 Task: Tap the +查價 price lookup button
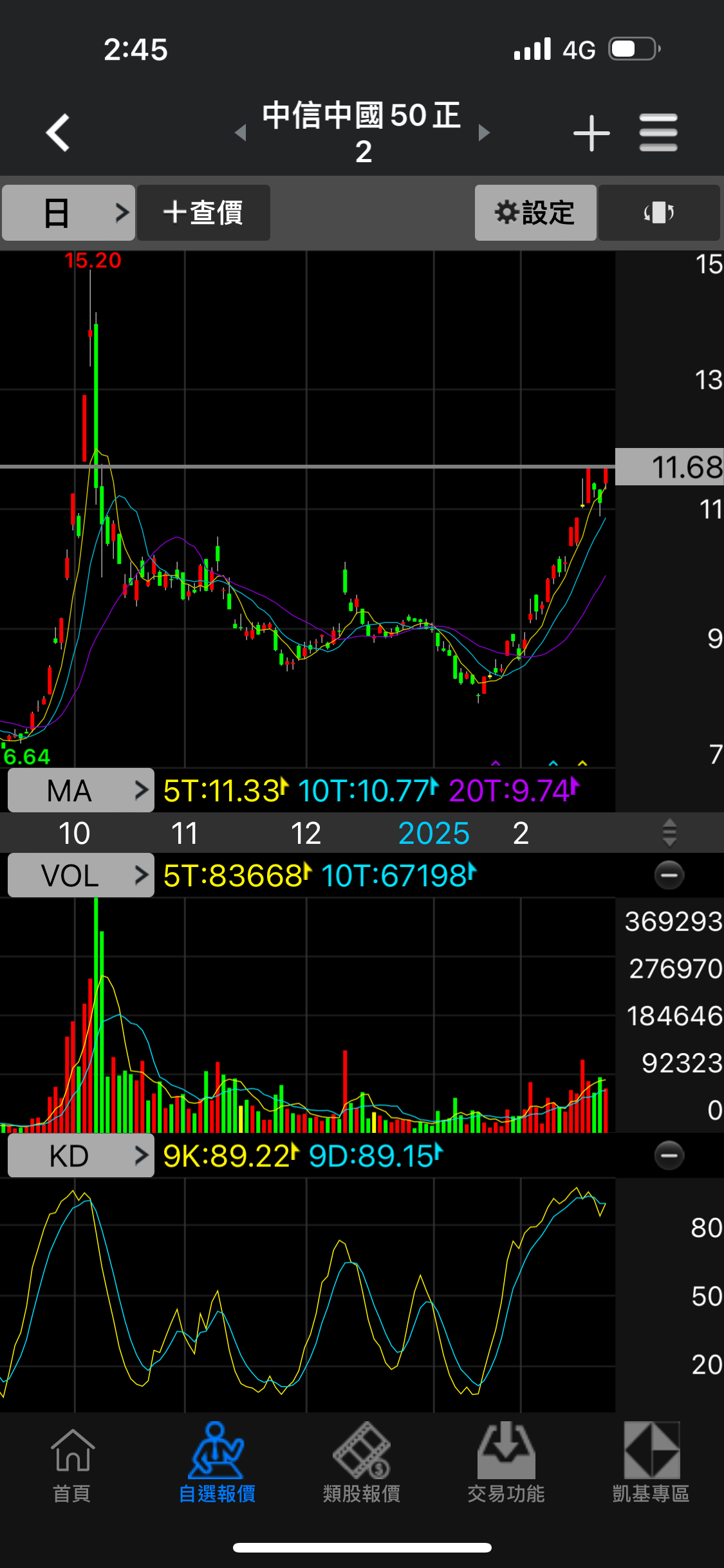[203, 212]
